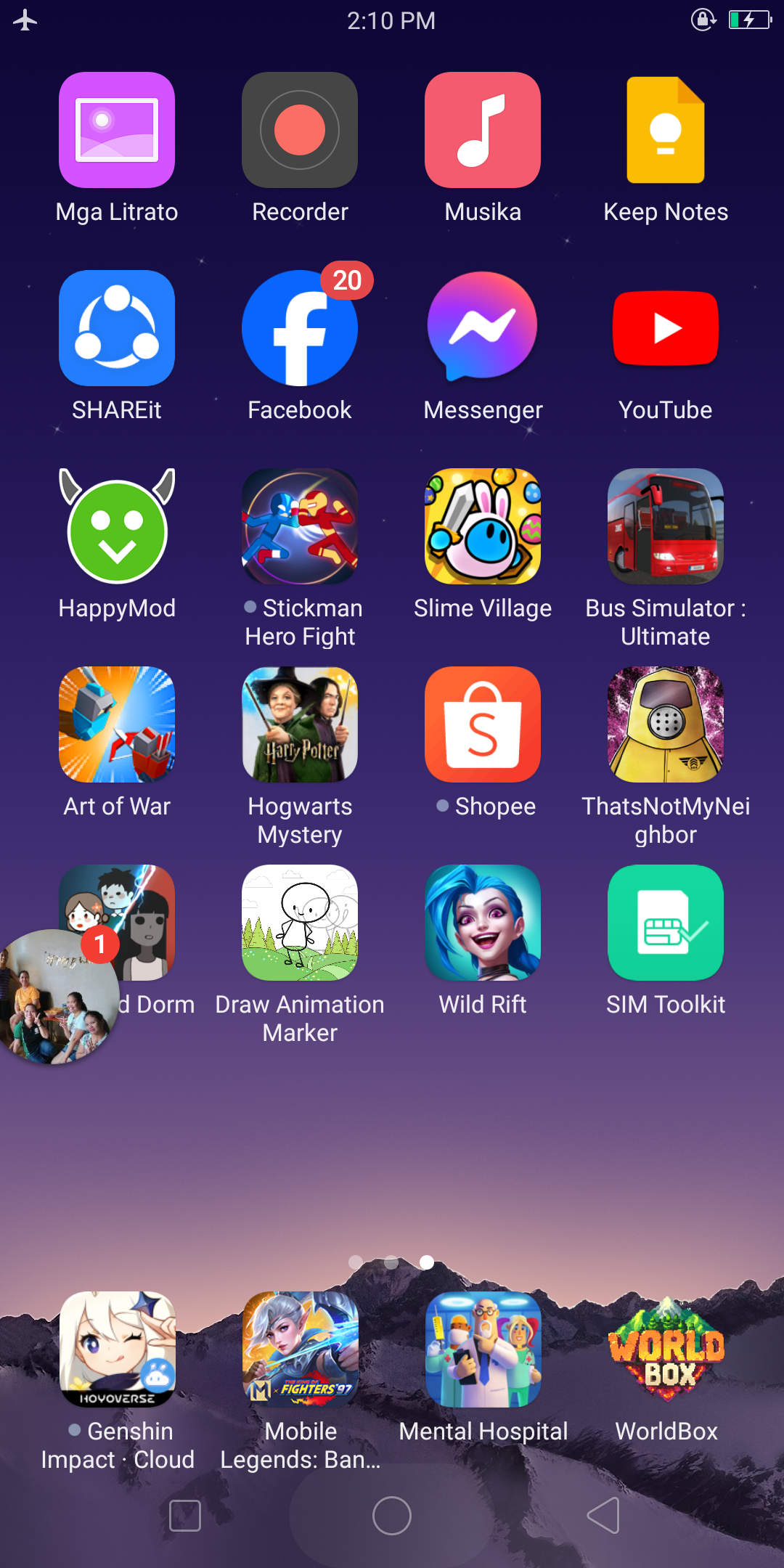The image size is (784, 1568).
Task: Open the Messenger app
Action: point(483,328)
